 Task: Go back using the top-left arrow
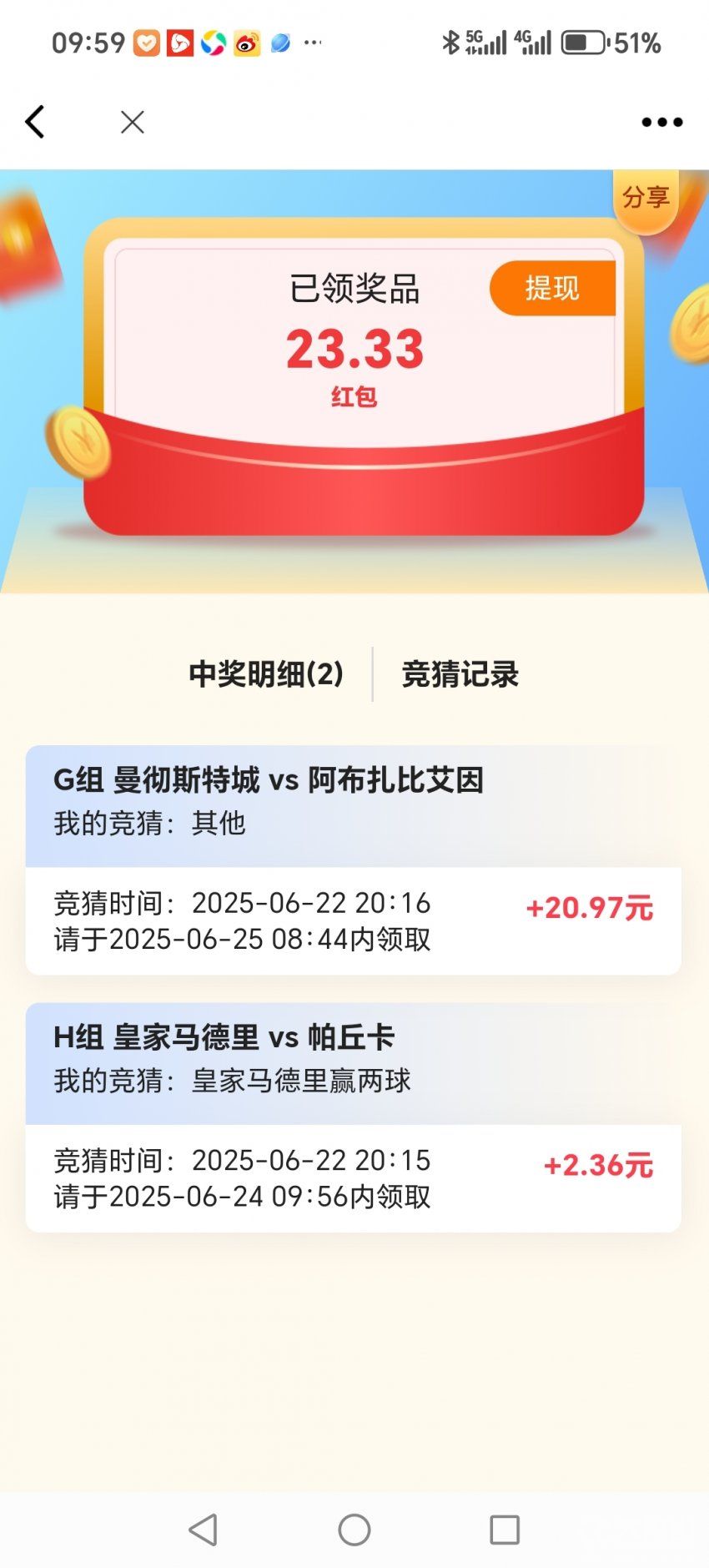pos(35,123)
